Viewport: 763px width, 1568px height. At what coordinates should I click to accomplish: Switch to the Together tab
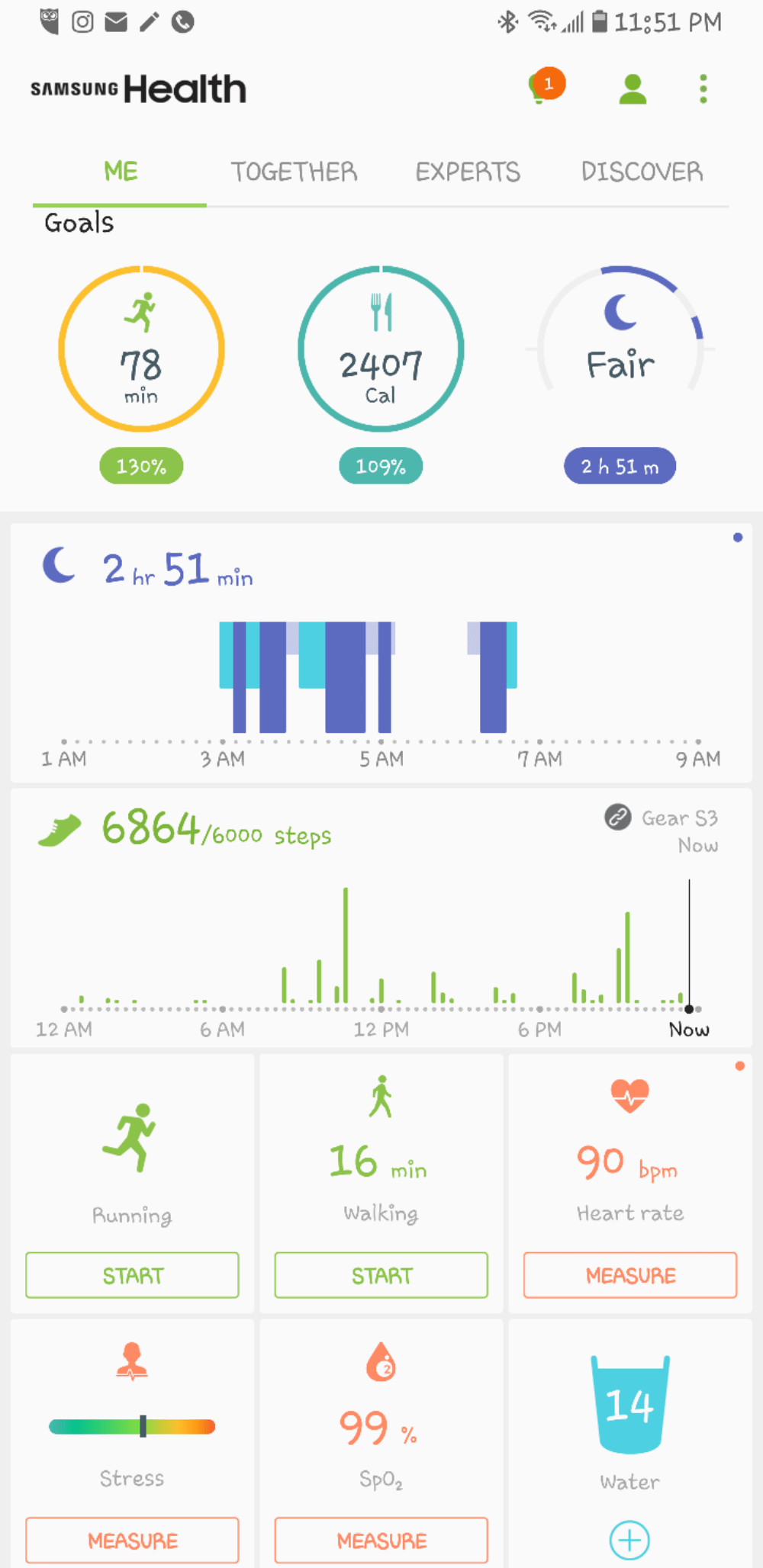(x=294, y=172)
